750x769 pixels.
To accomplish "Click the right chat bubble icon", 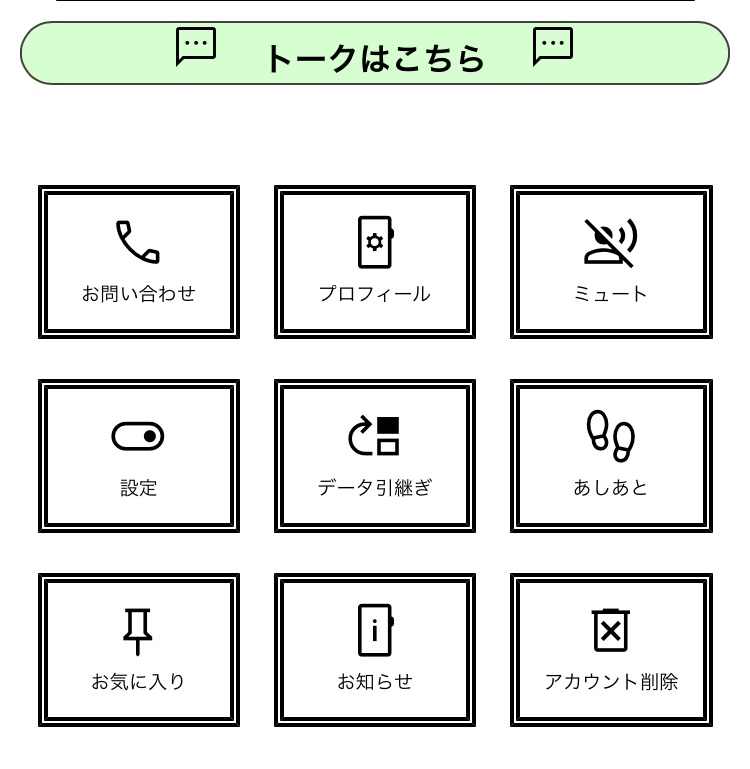I will [x=552, y=44].
